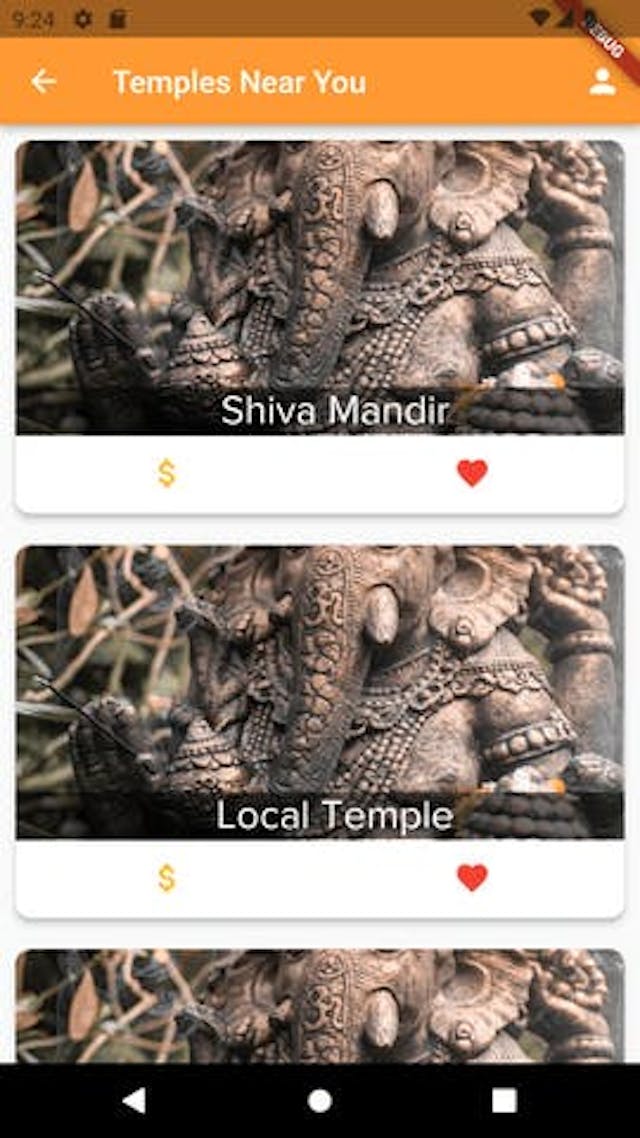This screenshot has width=640, height=1138.
Task: Open the recent apps overview
Action: (504, 1101)
